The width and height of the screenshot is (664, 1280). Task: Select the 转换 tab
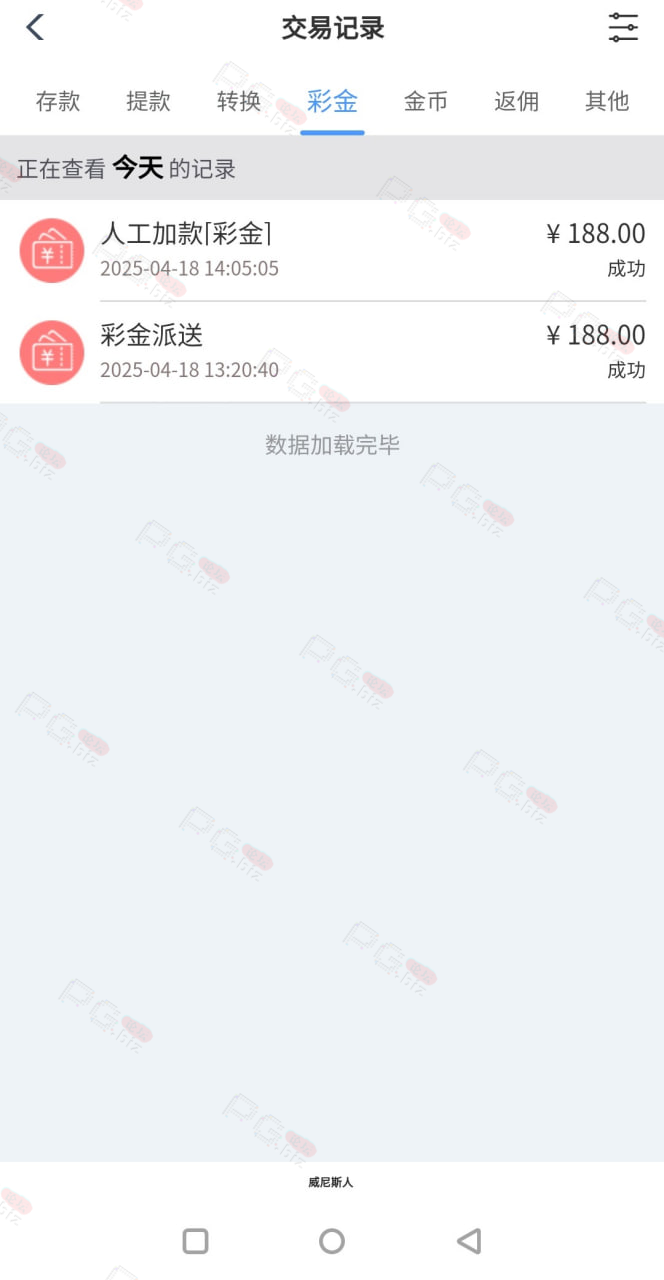pos(240,101)
